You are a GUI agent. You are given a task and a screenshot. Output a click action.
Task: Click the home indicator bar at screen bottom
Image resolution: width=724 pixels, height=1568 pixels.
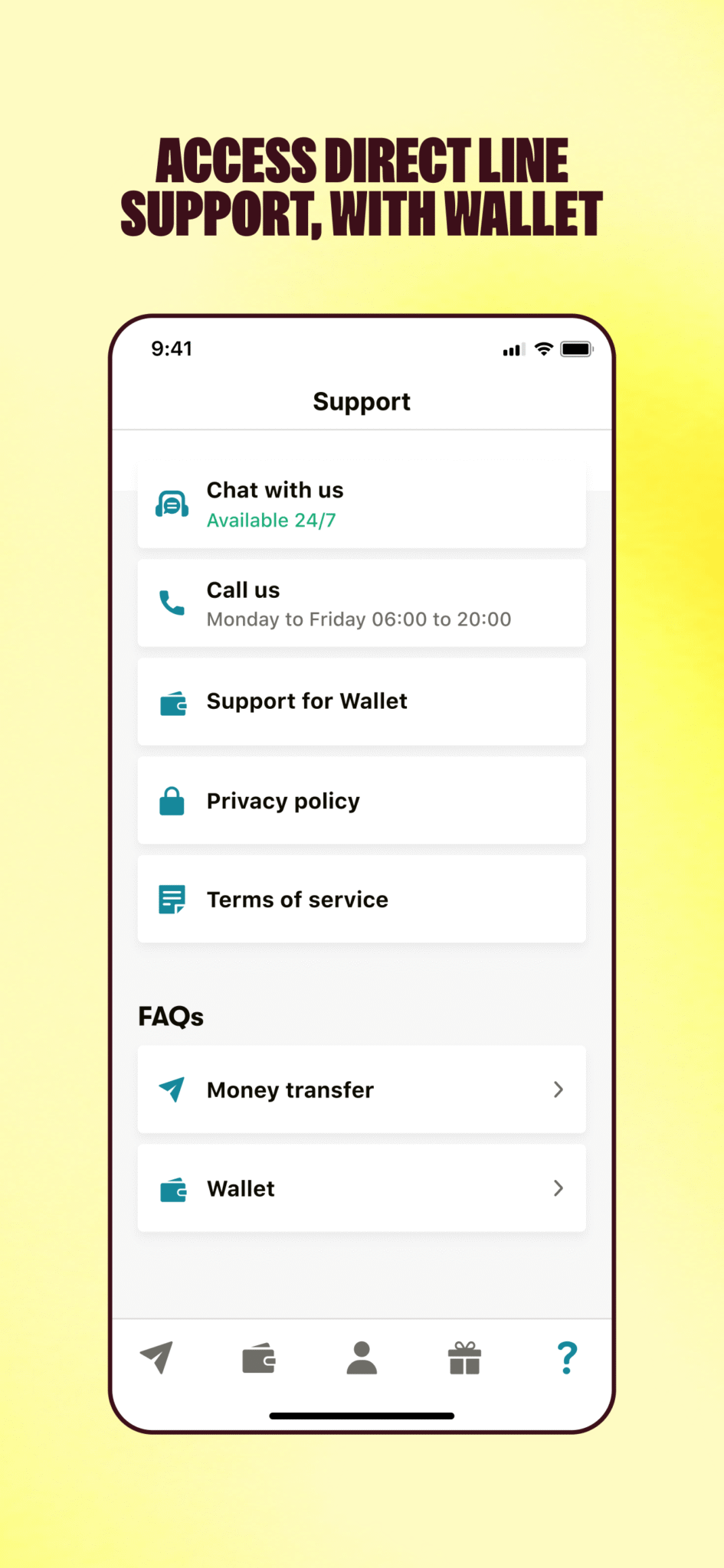tap(362, 1415)
